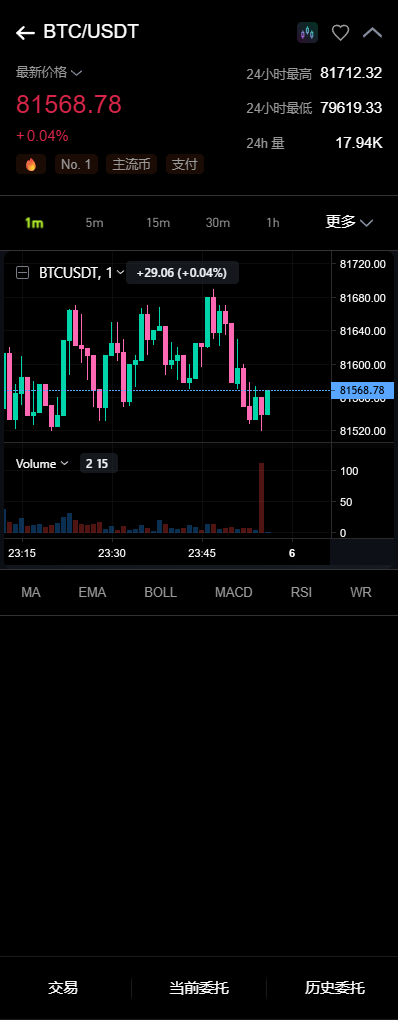View 当前委托 current orders
398x1020 pixels.
pos(199,988)
